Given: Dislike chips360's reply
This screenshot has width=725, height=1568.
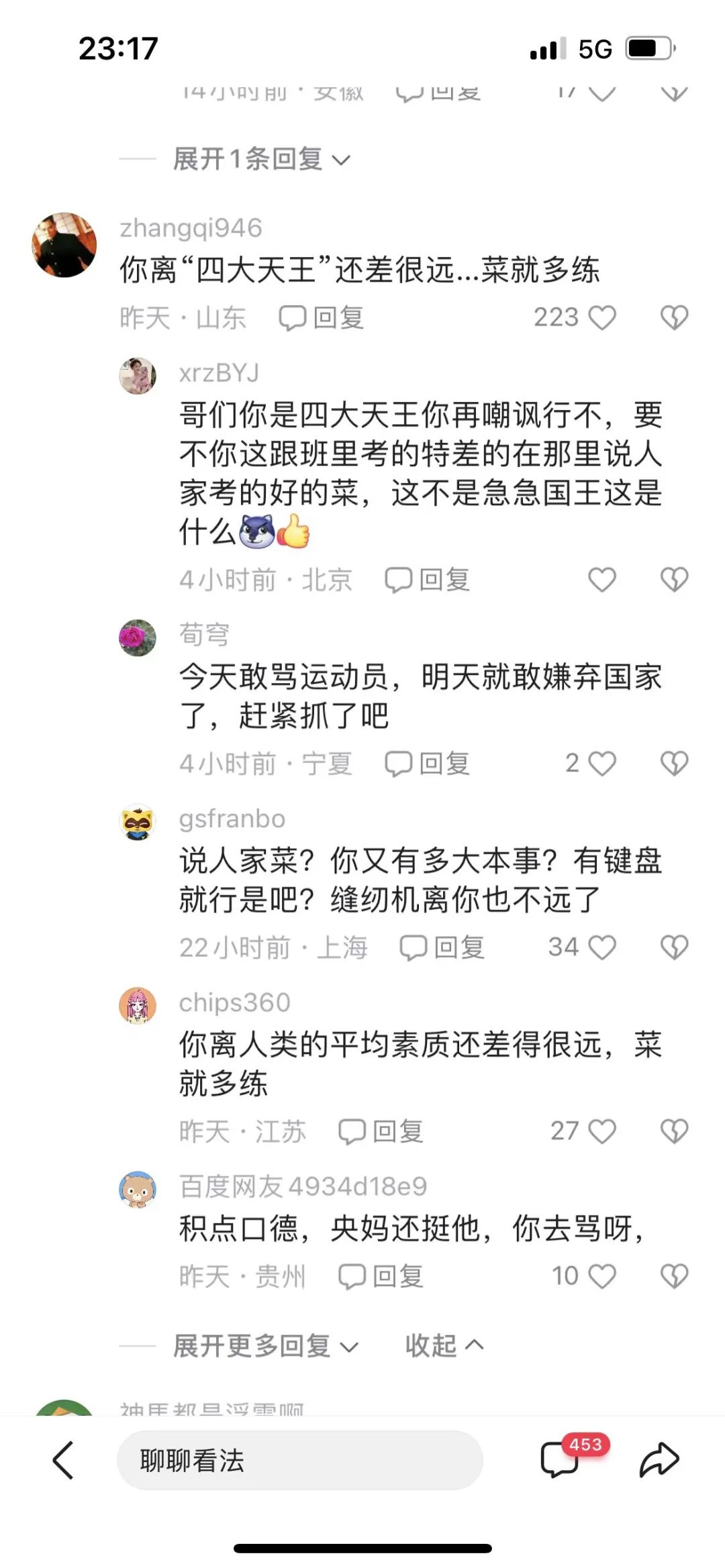Looking at the screenshot, I should click(674, 1131).
